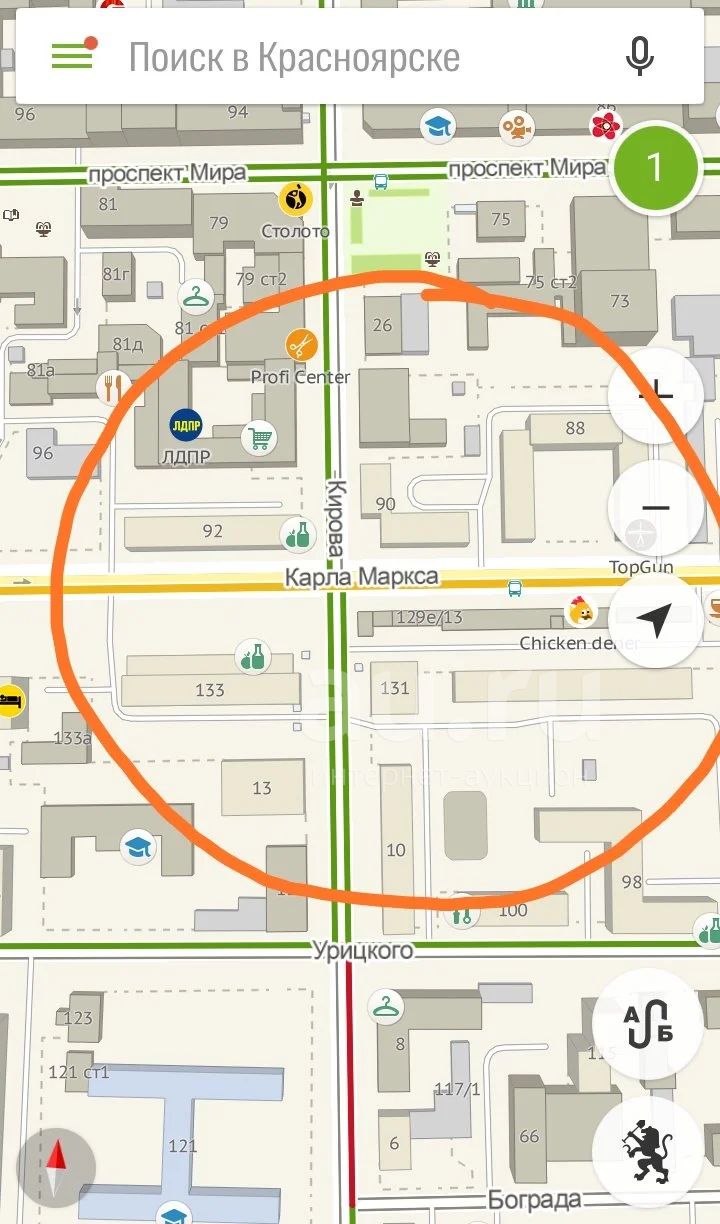Reset map orientation with the compass

coord(56,1167)
